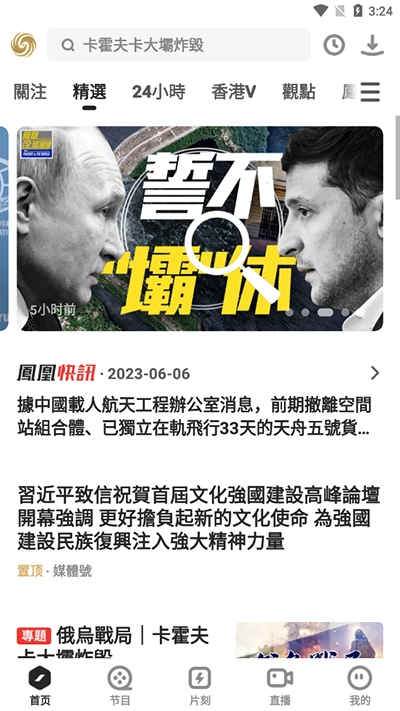Switch to the 觀點 tab

[x=298, y=92]
